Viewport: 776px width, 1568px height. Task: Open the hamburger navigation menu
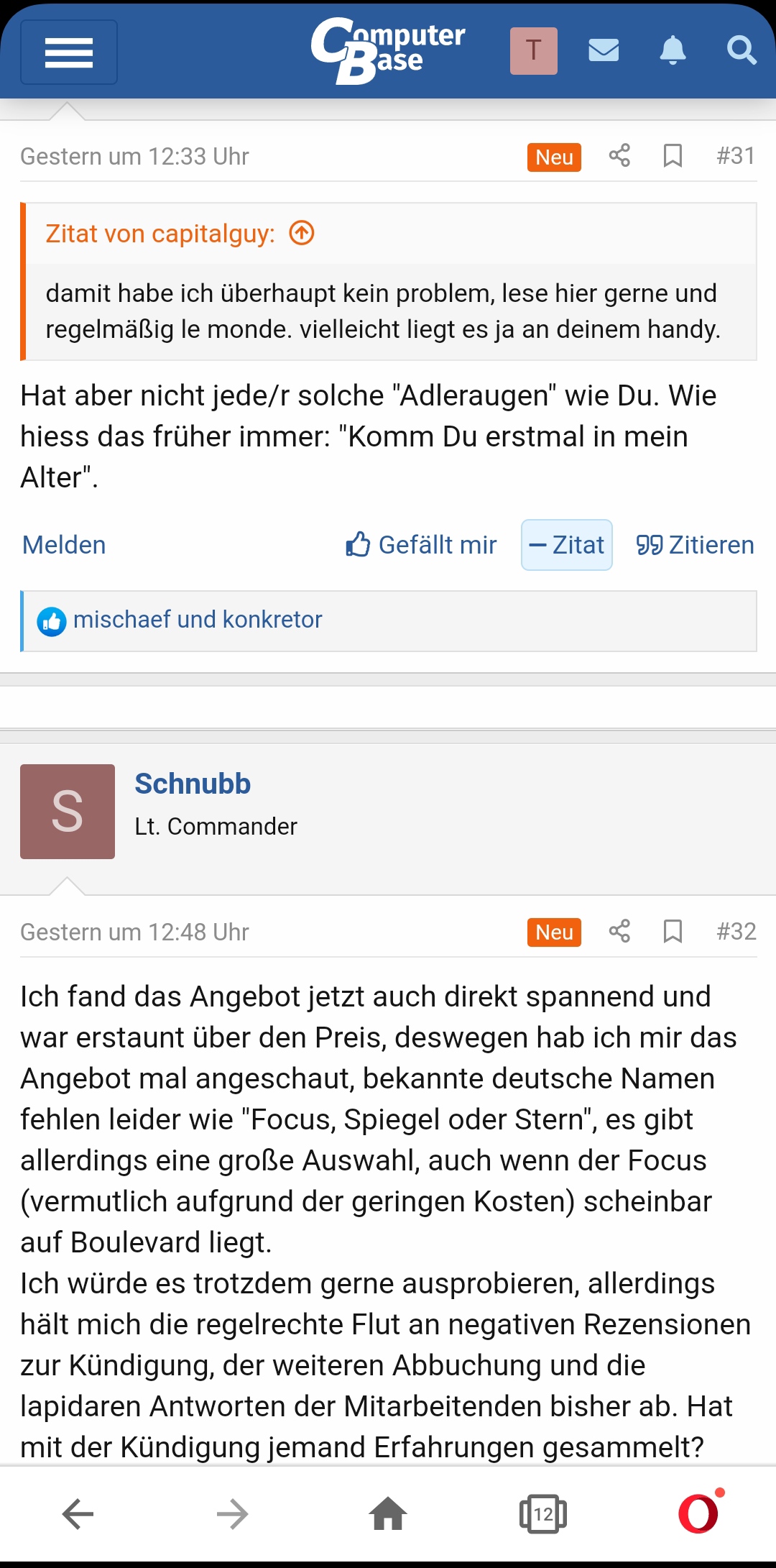[x=69, y=52]
